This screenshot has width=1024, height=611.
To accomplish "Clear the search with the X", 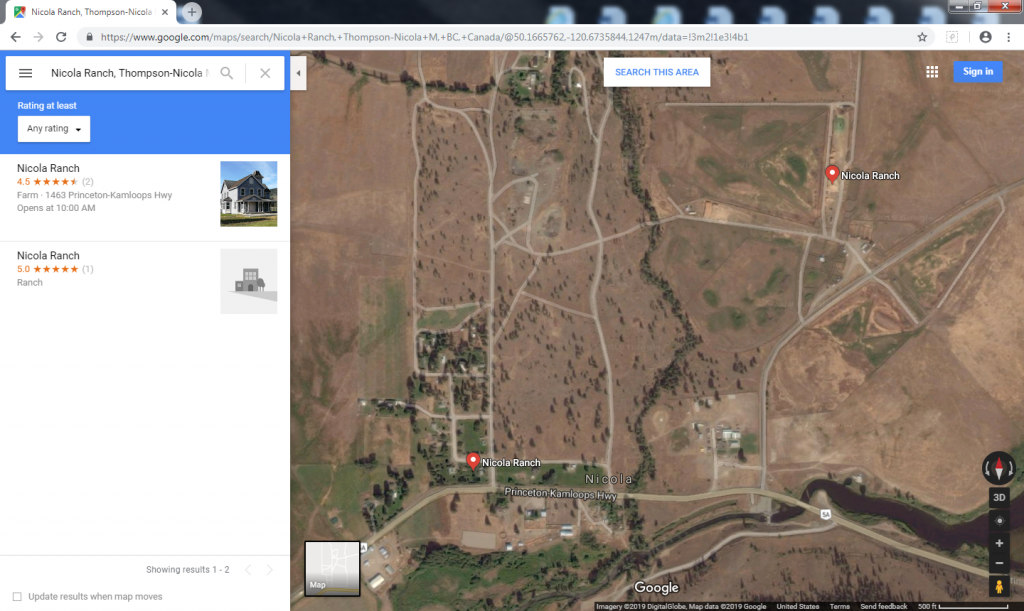I will pyautogui.click(x=265, y=73).
